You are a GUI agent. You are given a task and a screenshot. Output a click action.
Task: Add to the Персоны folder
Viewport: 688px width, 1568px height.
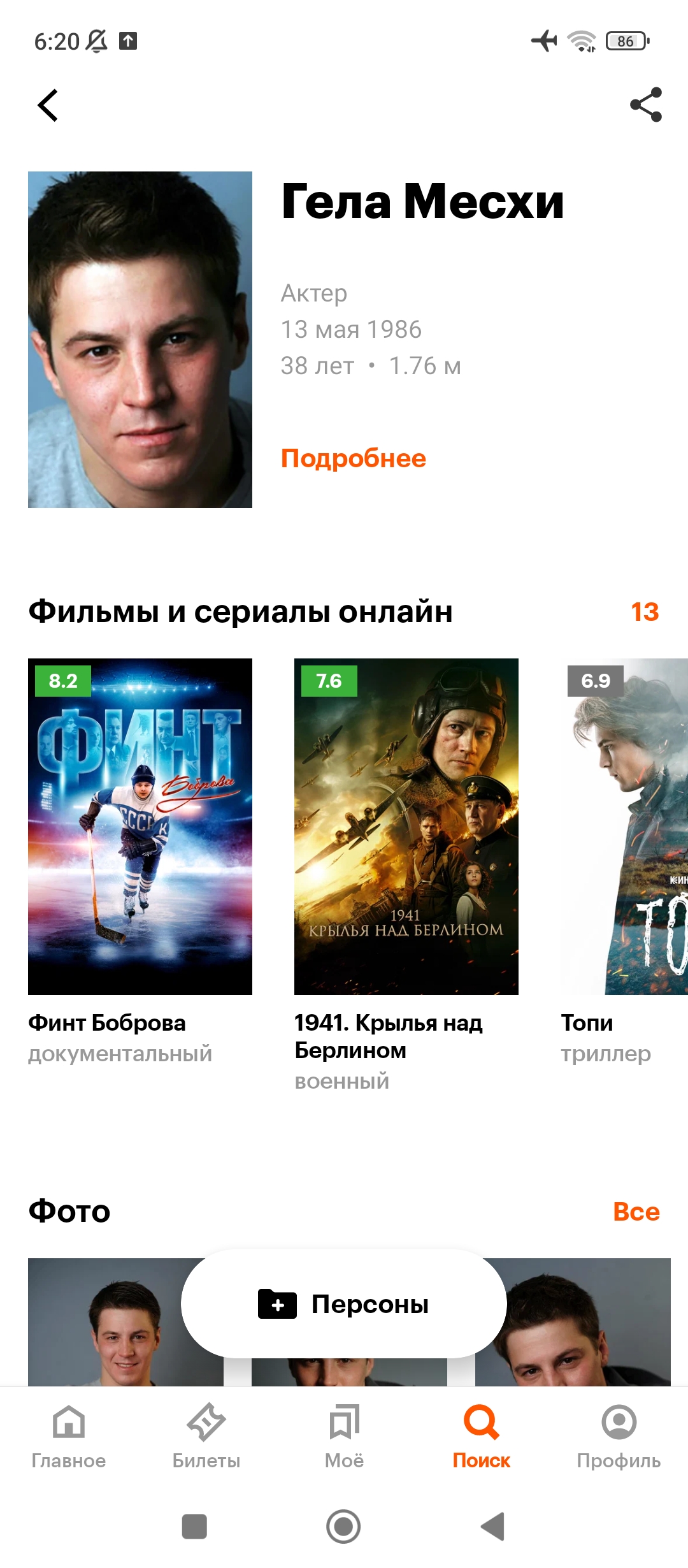(344, 1304)
